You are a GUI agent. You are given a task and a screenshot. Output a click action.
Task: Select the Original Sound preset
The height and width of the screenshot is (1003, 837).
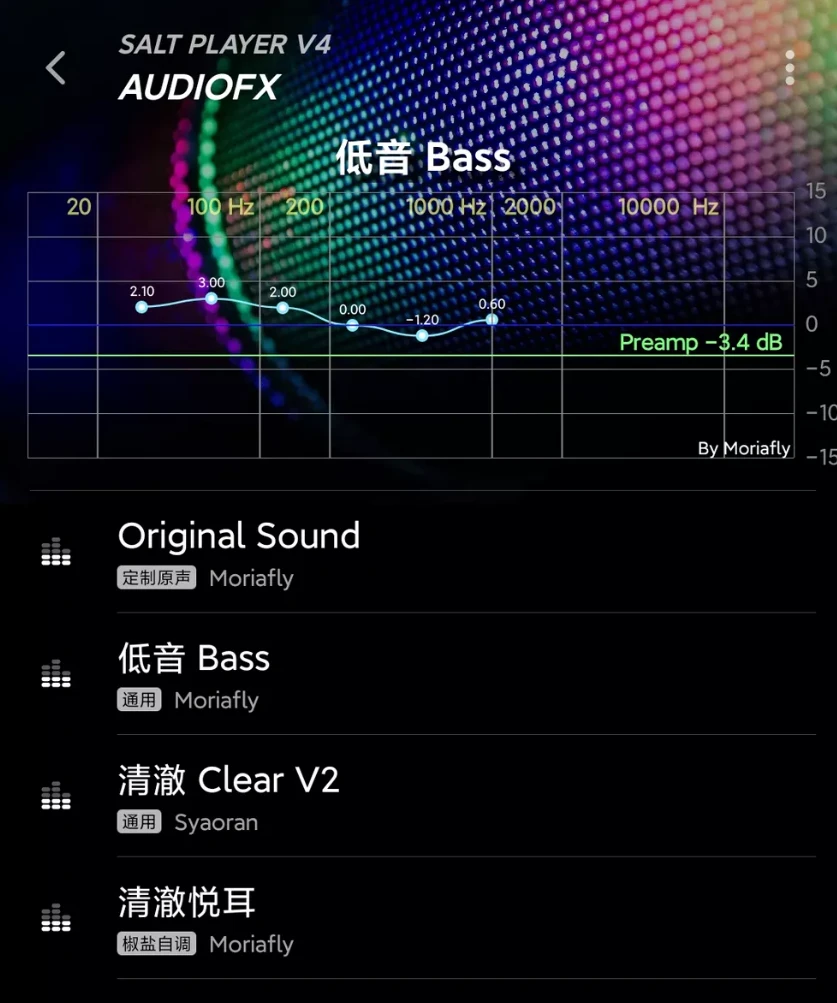238,551
